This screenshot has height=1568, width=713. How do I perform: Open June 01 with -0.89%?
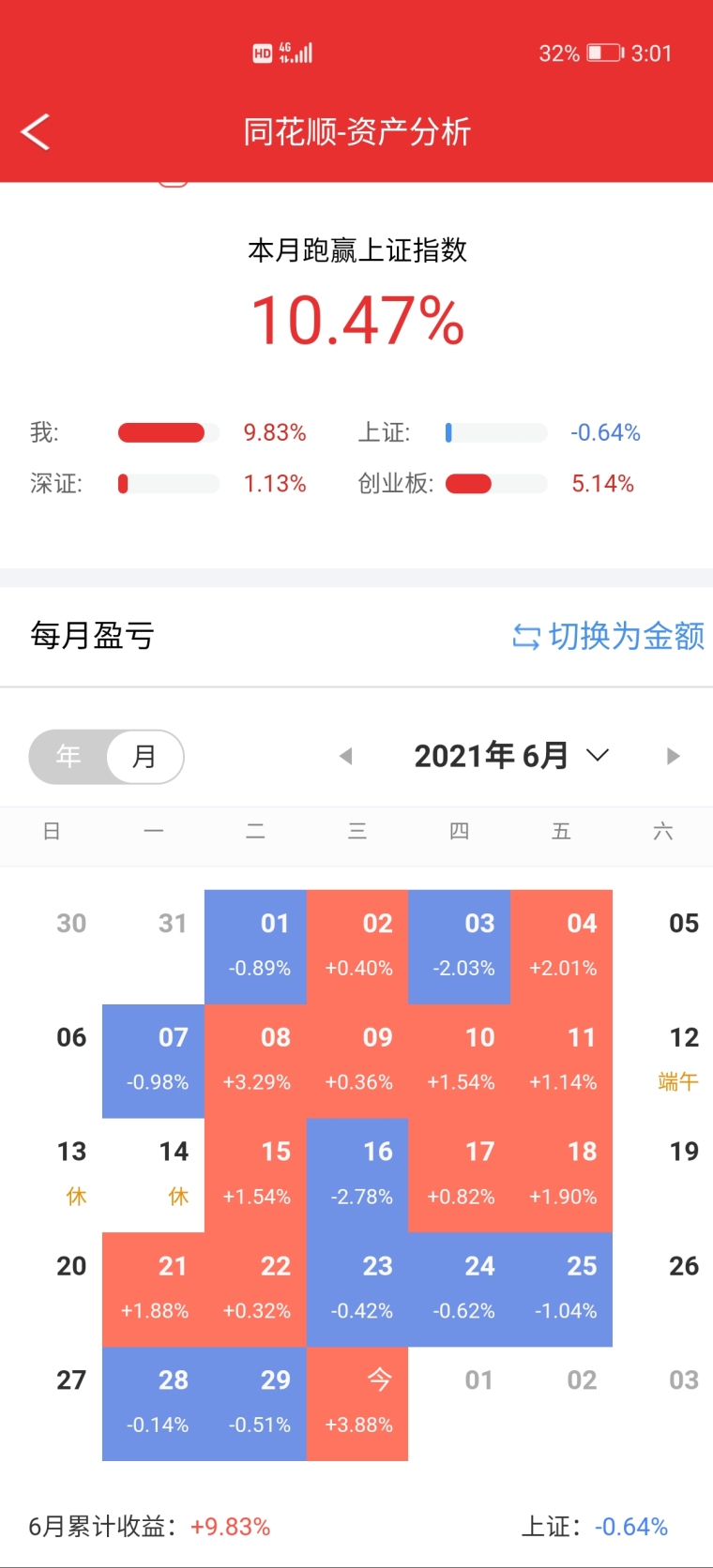[x=255, y=945]
